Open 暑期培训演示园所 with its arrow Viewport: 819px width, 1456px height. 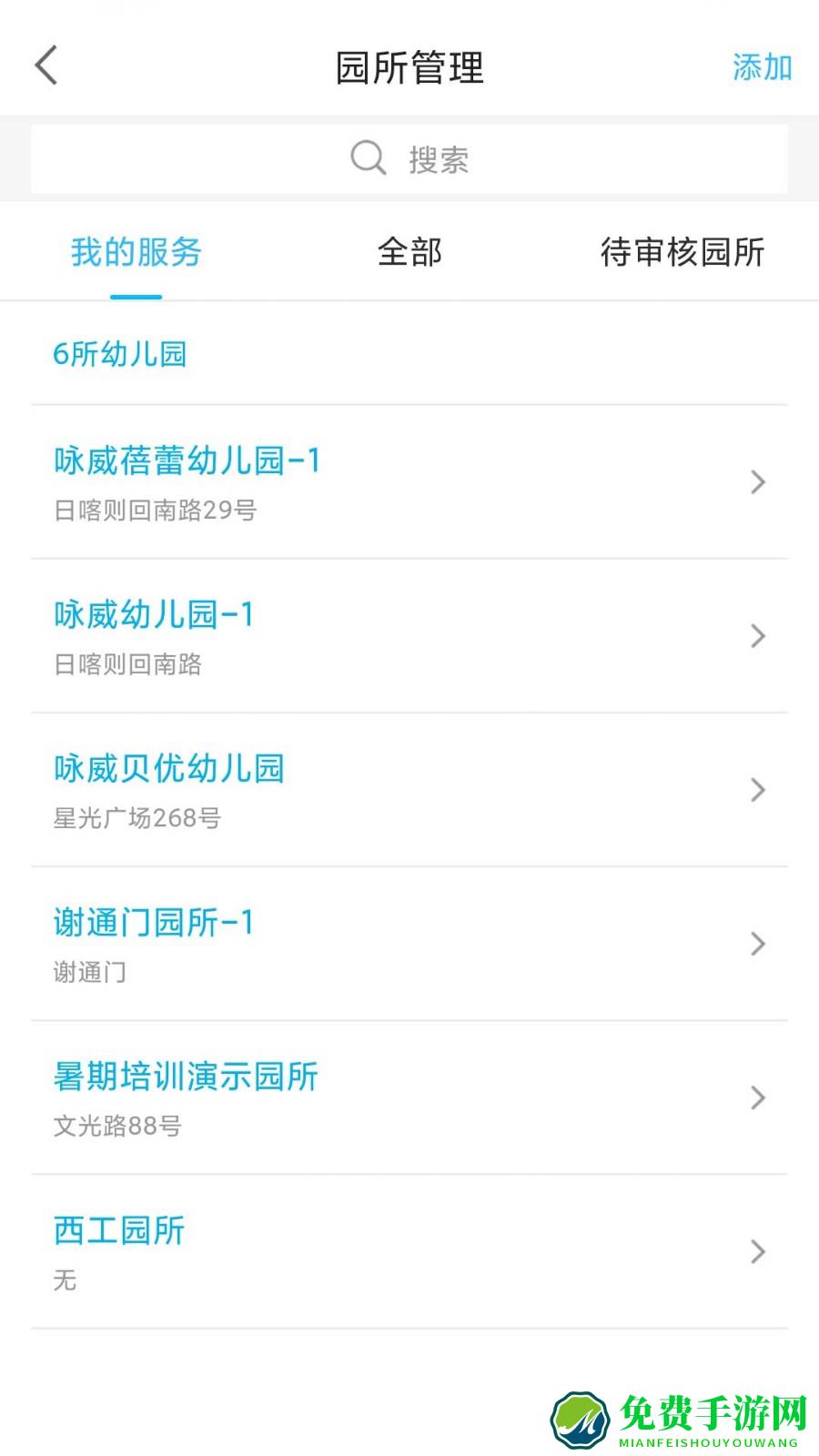pyautogui.click(x=758, y=1098)
